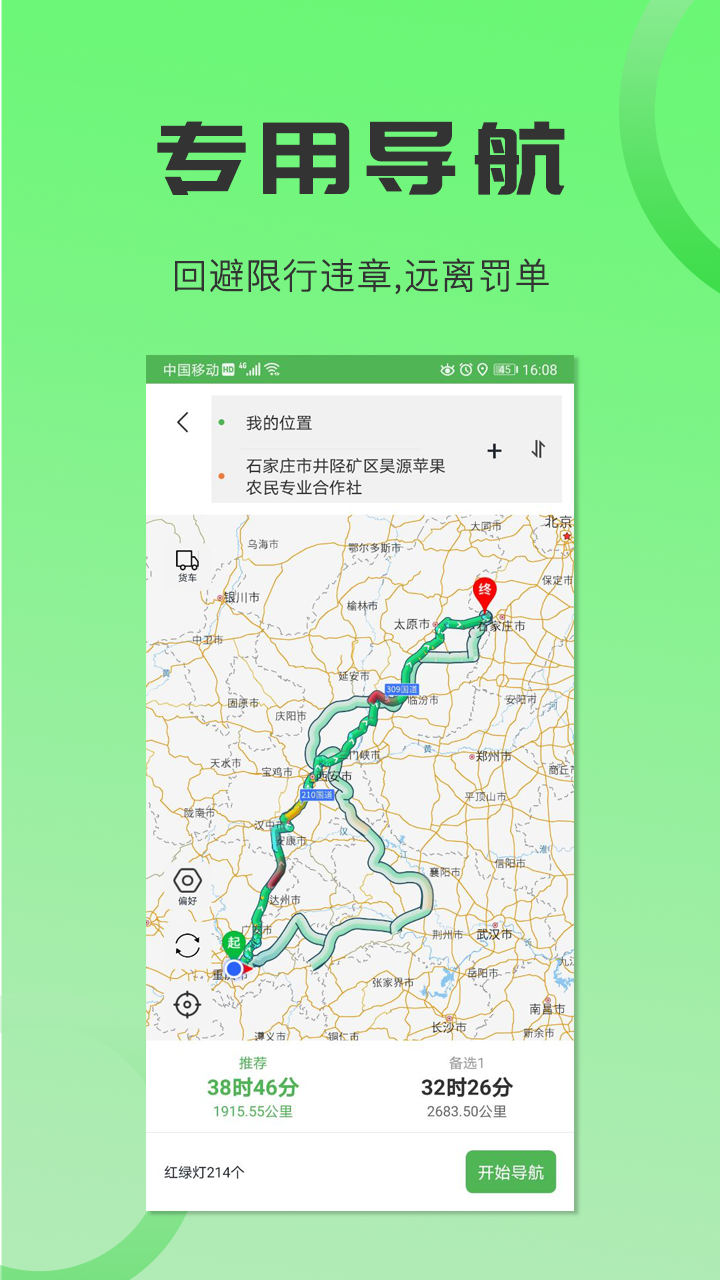Screen dimensions: 720x1280
Task: Tap the green 起 start point marker
Action: (232, 943)
